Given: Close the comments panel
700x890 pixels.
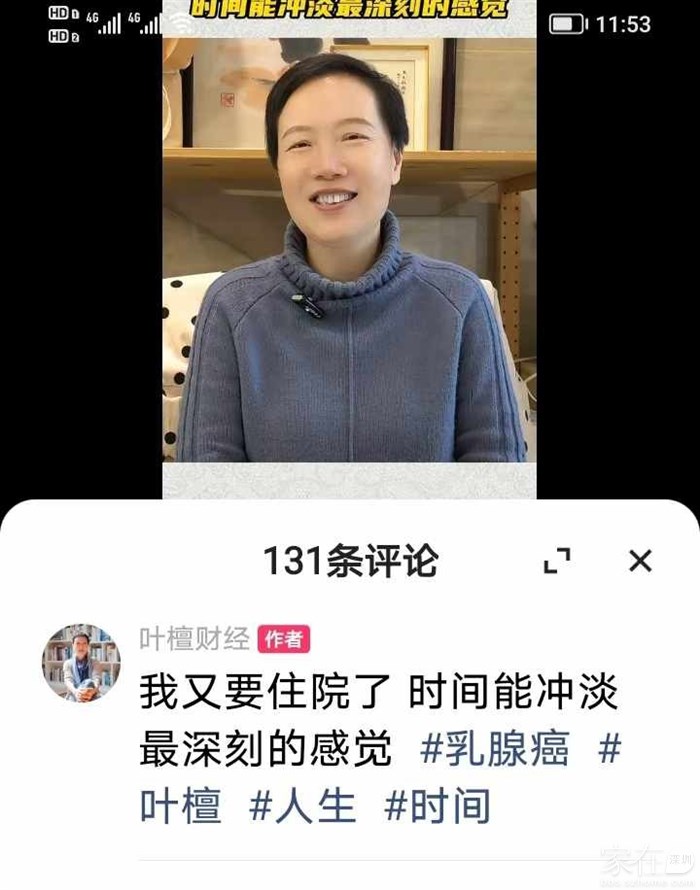Looking at the screenshot, I should (x=640, y=561).
